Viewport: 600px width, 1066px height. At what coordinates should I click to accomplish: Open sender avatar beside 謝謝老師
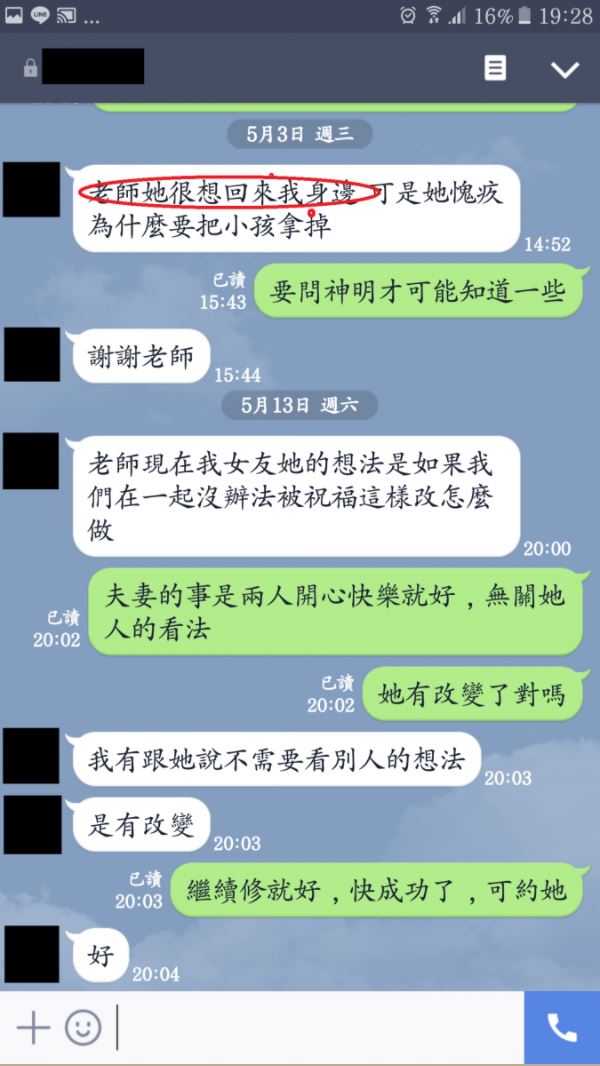point(31,354)
